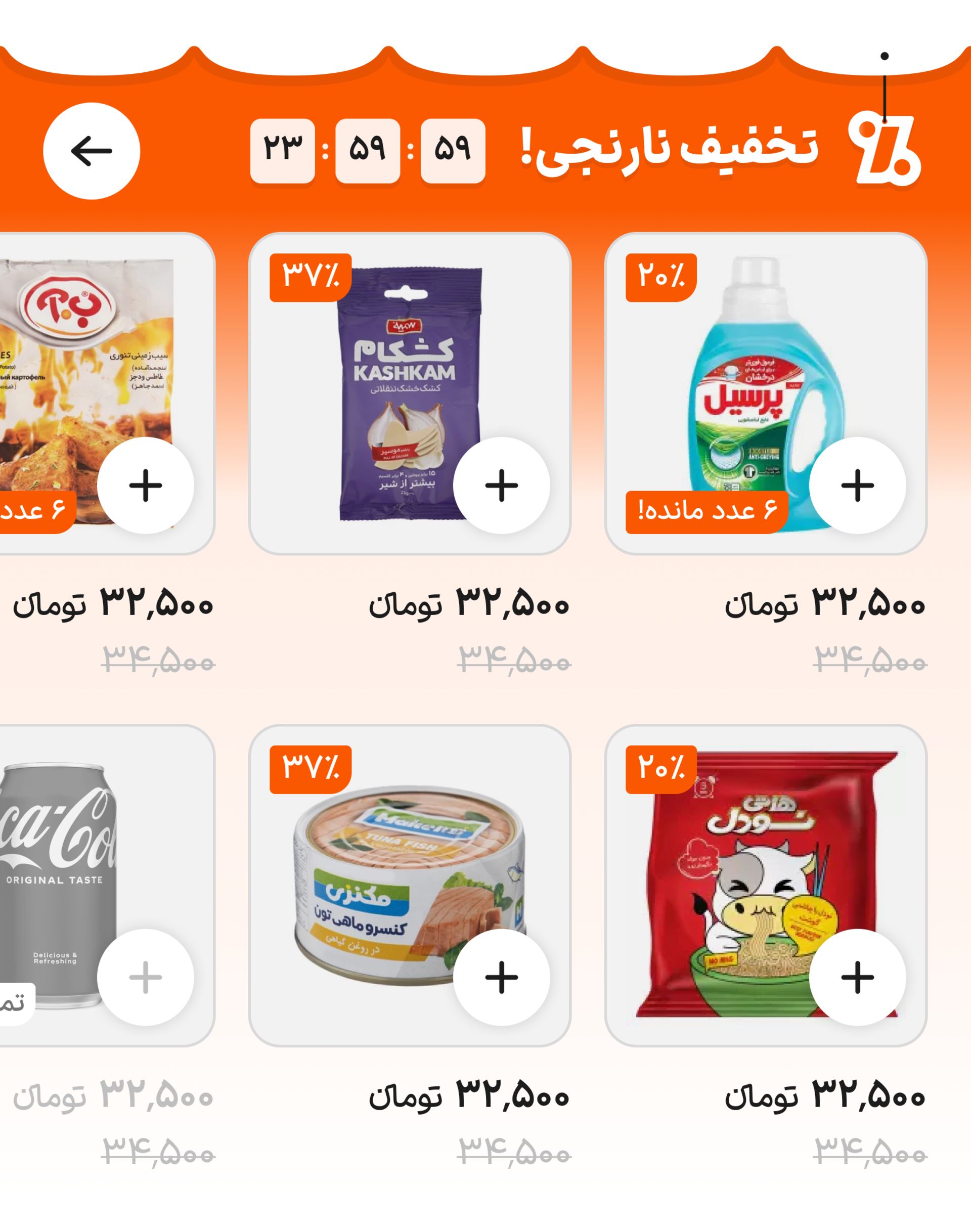The height and width of the screenshot is (1232, 971).
Task: Add the frozen potato pack to cart
Action: coord(146,486)
